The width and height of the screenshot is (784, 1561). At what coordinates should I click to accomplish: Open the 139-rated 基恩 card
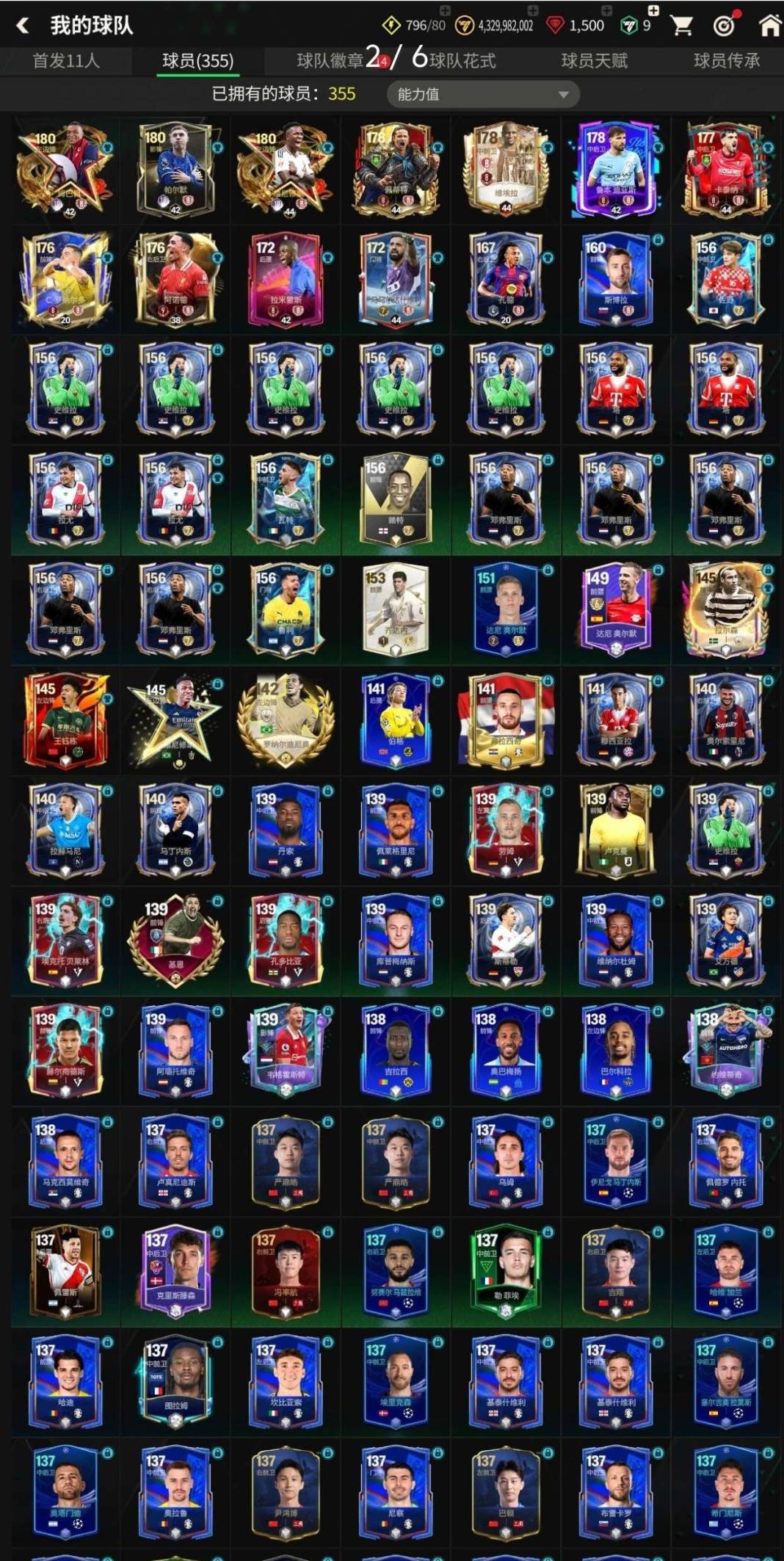click(175, 941)
